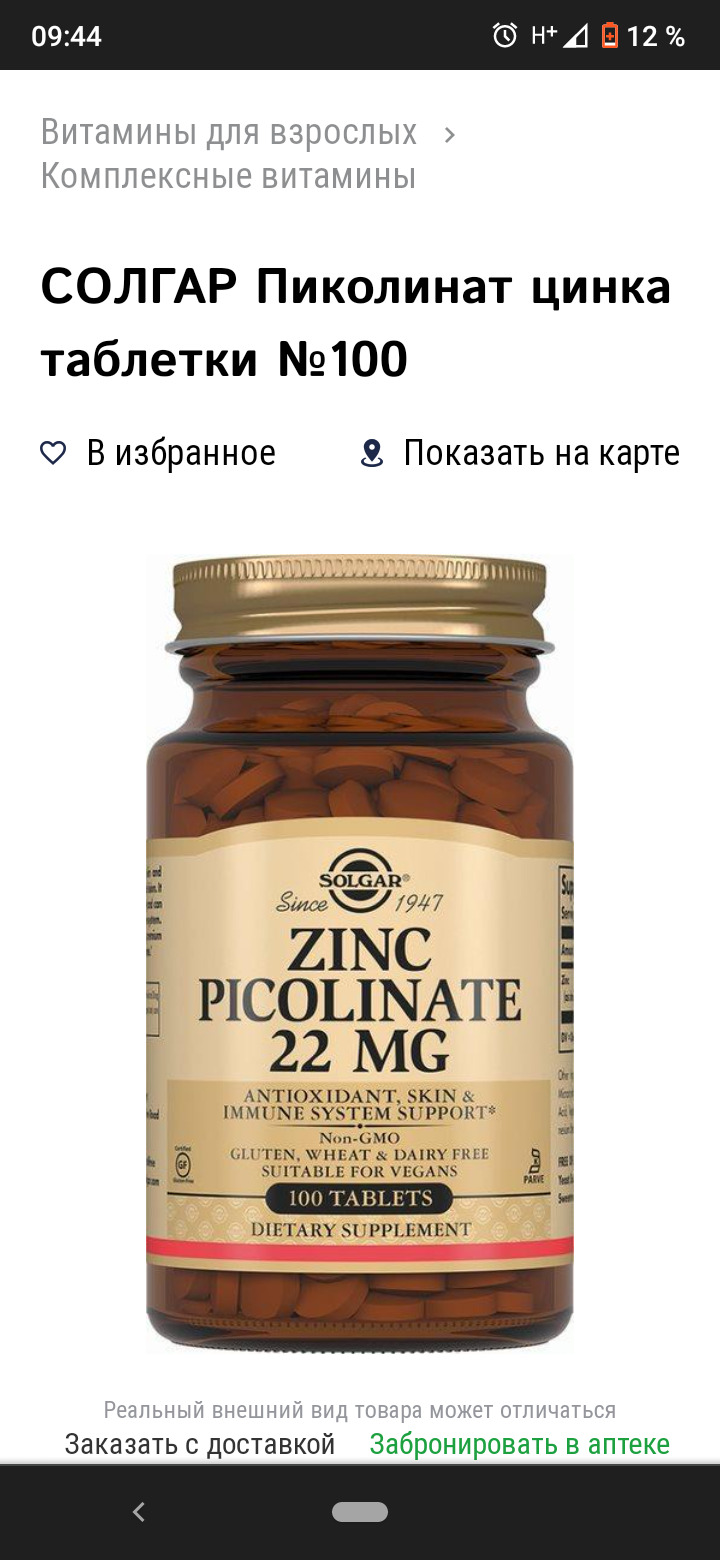Go to 'Комплексные витамины' category
The image size is (720, 1560).
click(228, 177)
